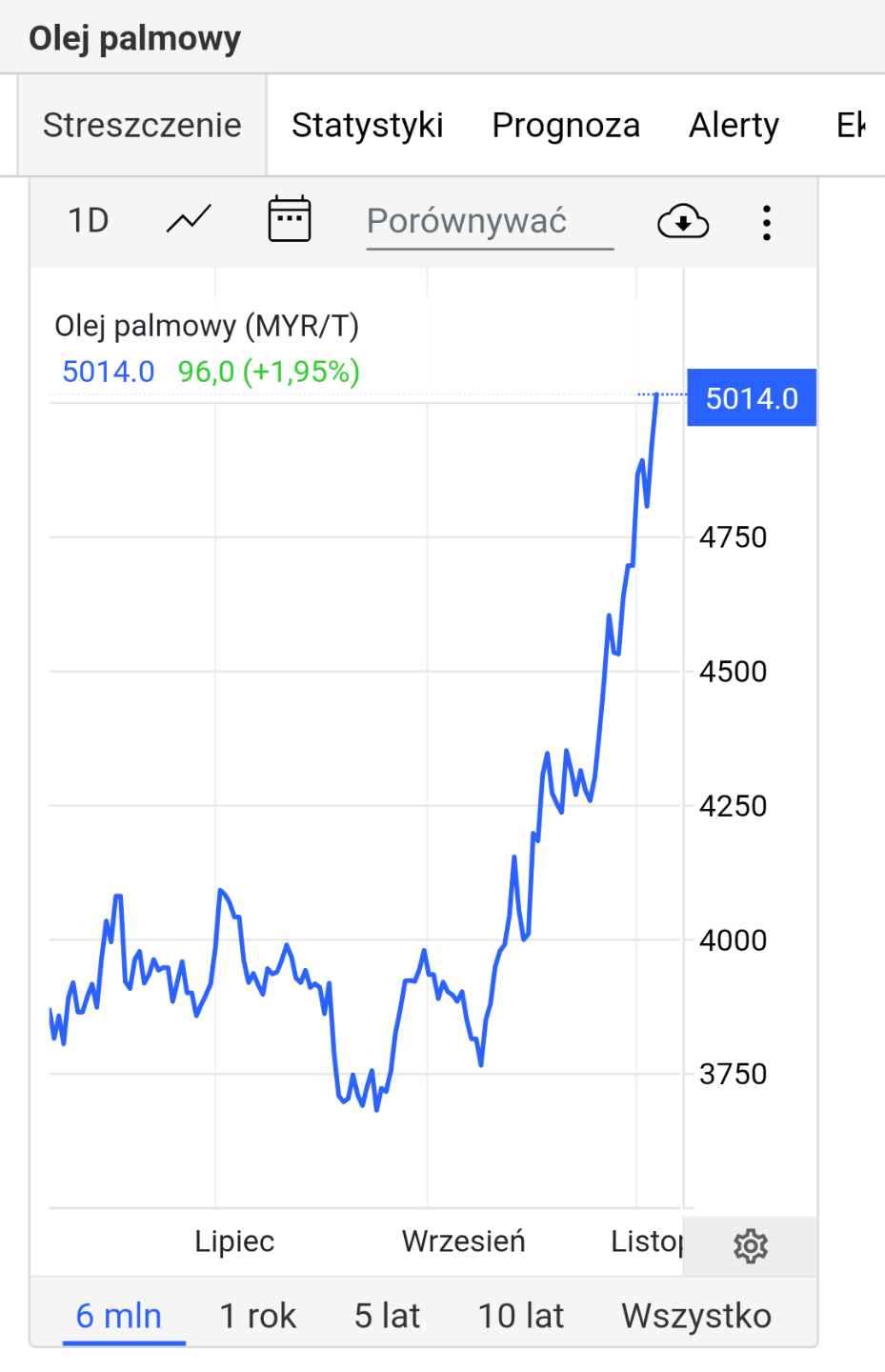Open the chart overflow menu
Screen dimensions: 885x1372
[766, 222]
